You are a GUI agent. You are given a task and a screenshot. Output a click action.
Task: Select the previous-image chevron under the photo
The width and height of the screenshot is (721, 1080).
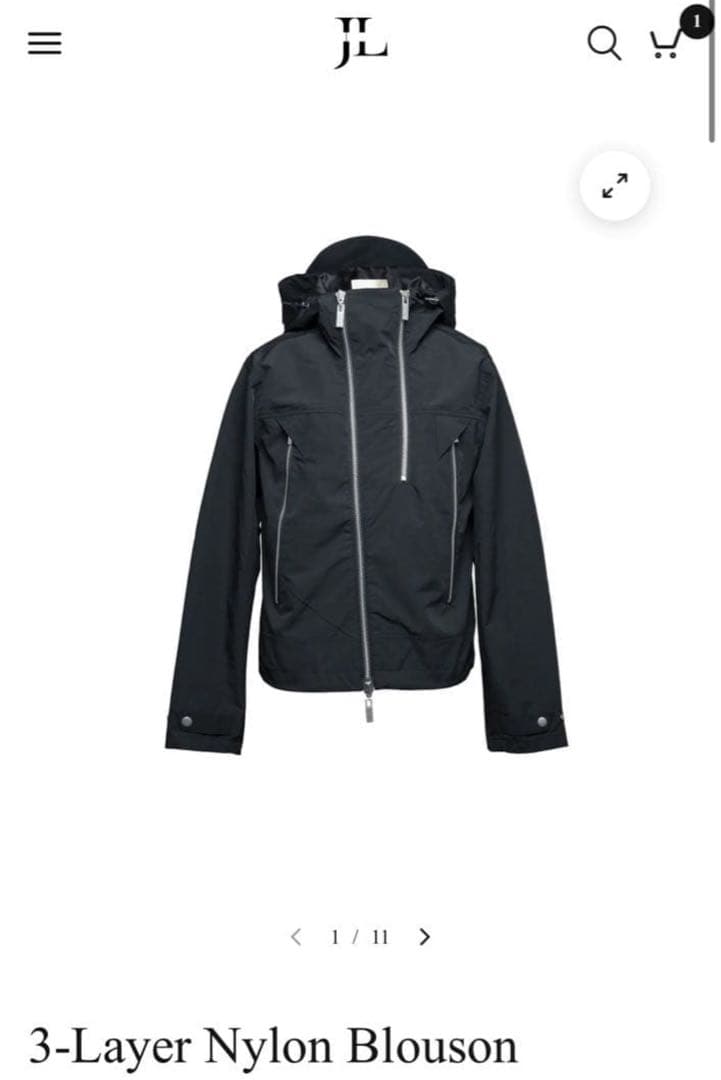pos(295,937)
